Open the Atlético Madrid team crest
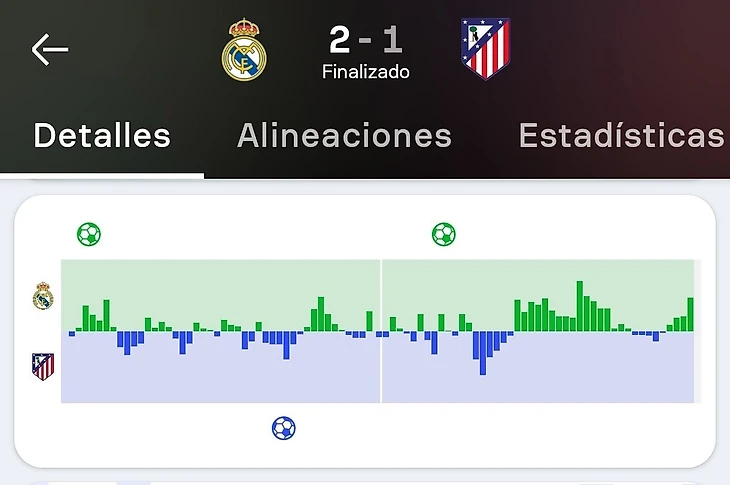 tap(485, 49)
